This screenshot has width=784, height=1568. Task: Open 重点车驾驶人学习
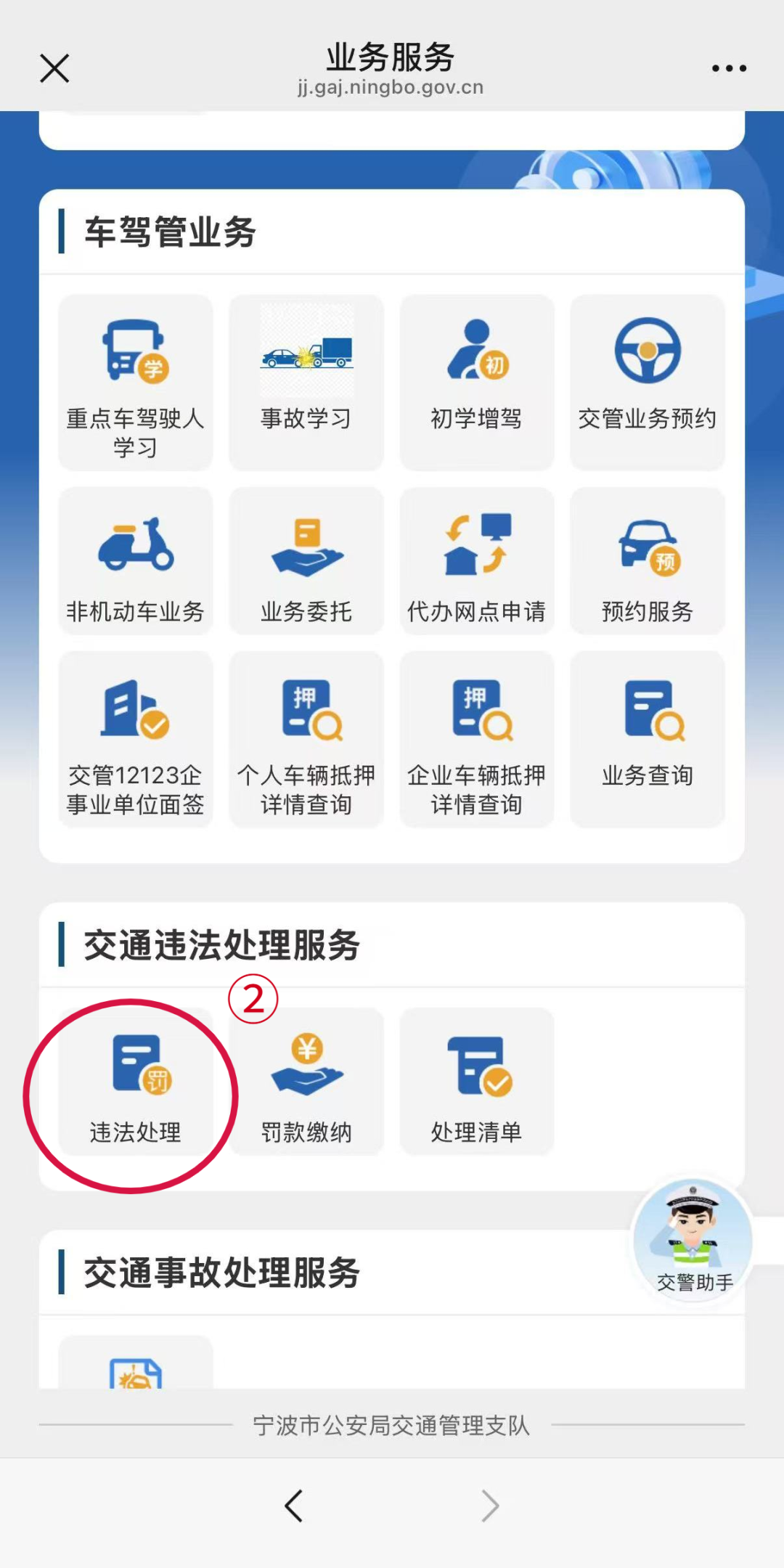(136, 383)
